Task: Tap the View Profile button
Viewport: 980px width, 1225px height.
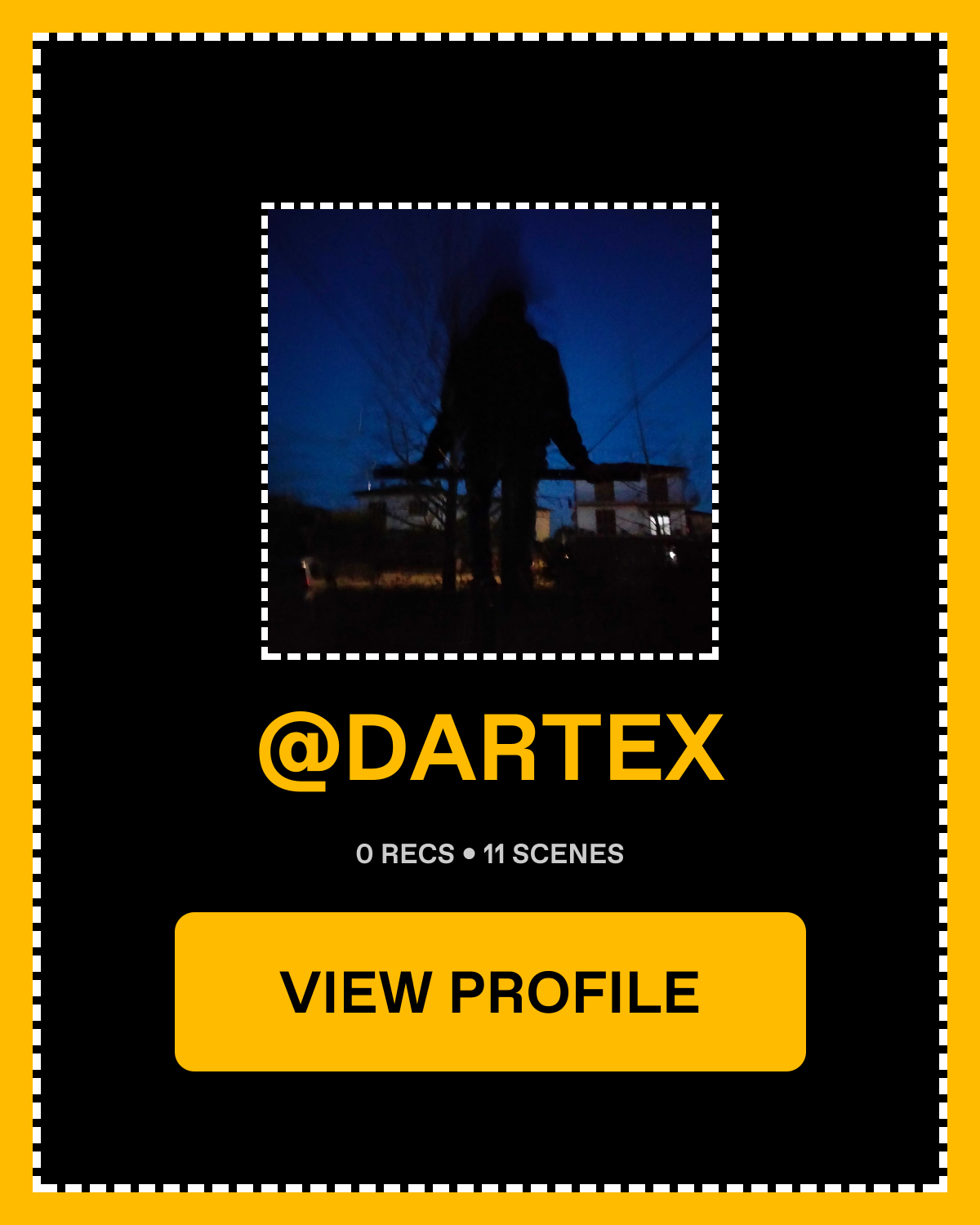Action: pyautogui.click(x=490, y=991)
